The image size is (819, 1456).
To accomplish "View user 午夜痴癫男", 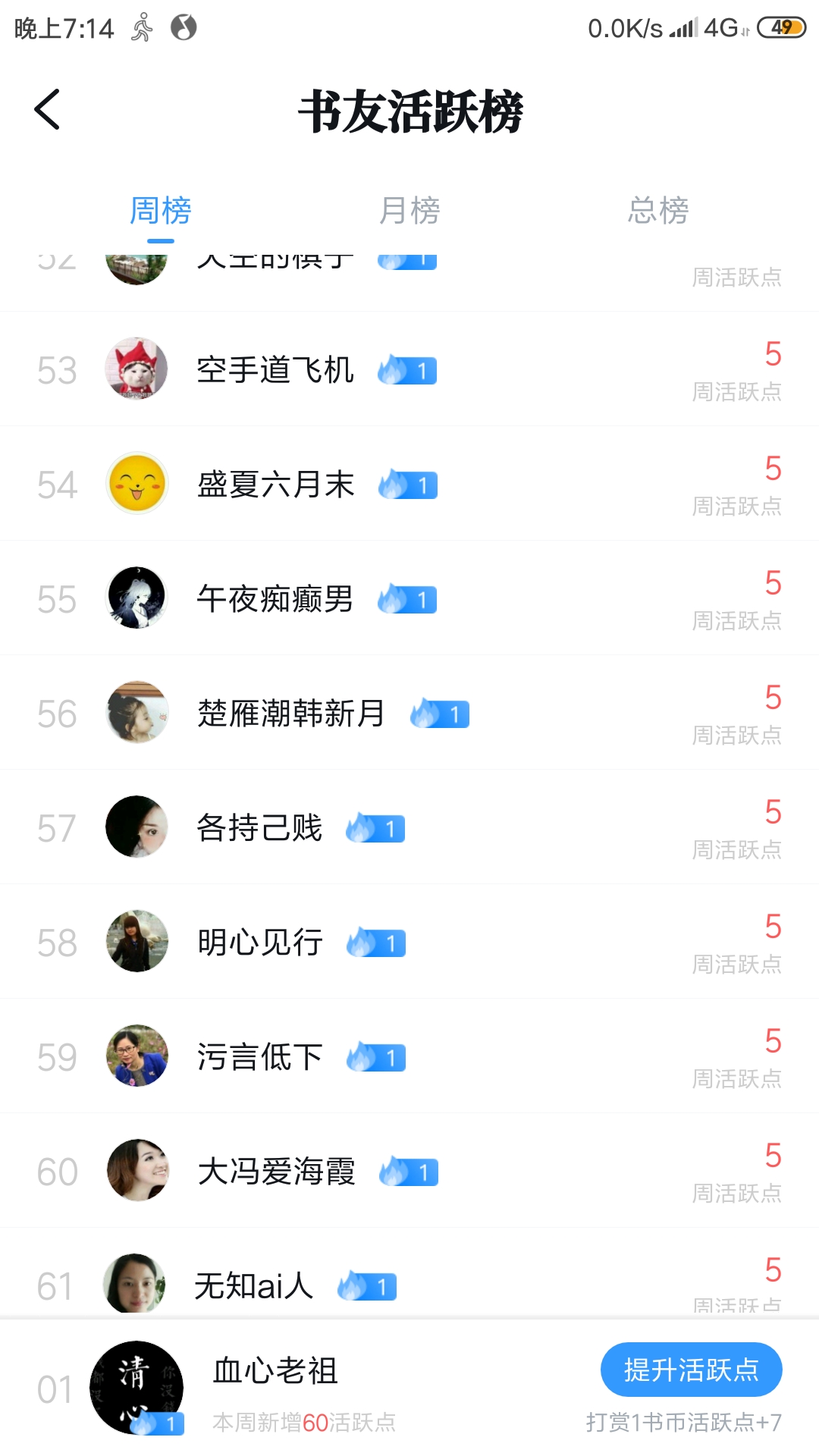I will [x=409, y=598].
